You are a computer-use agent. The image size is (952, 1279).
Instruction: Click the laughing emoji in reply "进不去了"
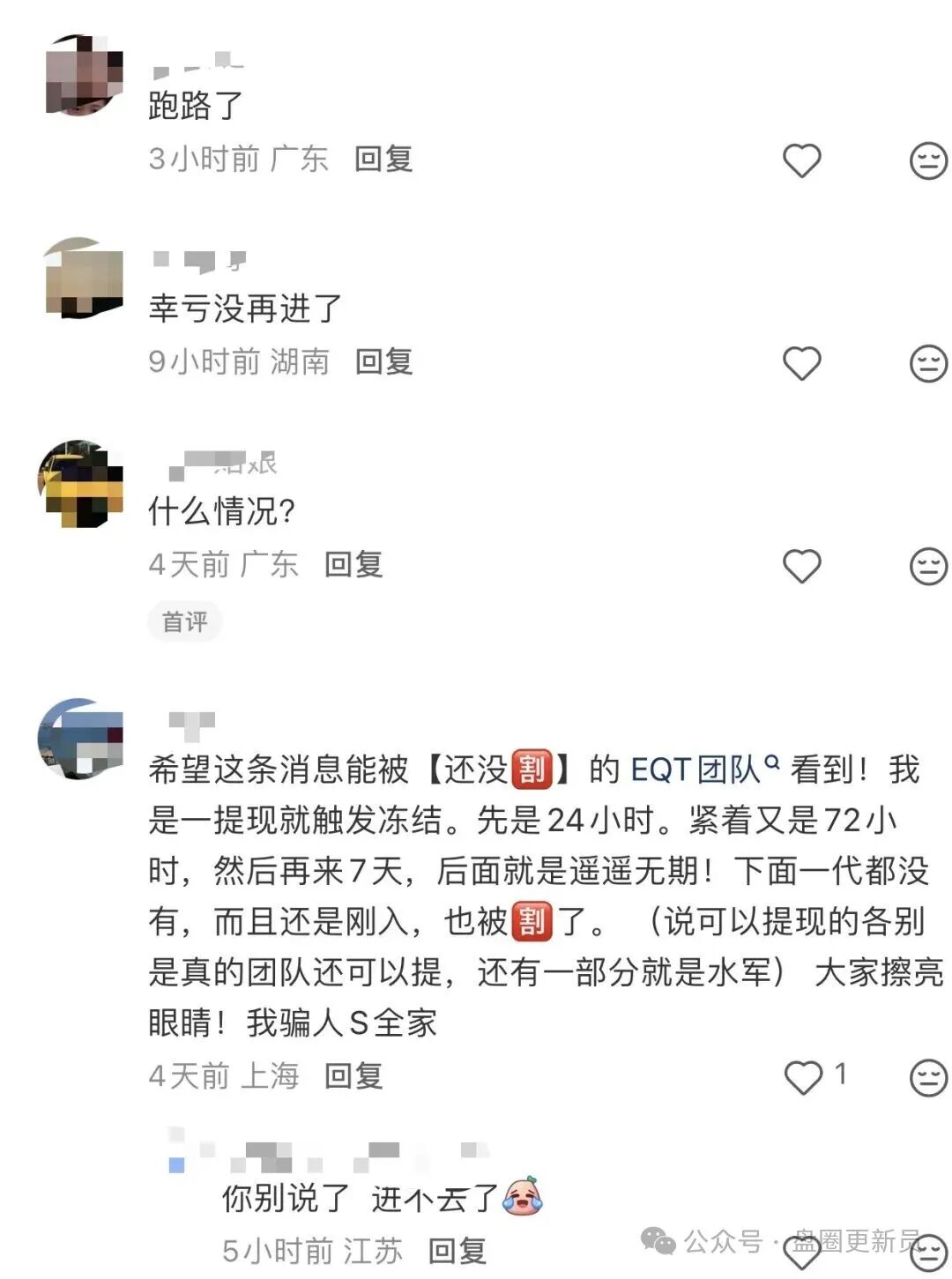pos(522,1194)
